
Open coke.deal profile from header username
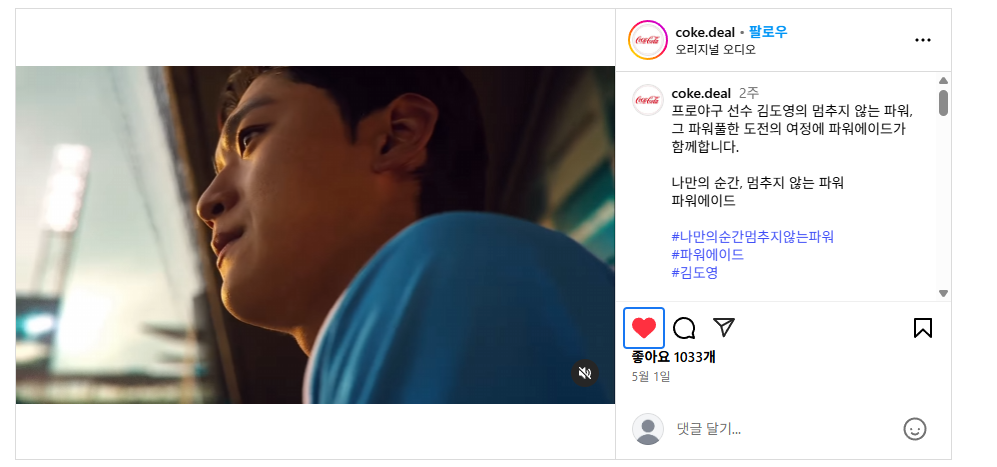point(703,32)
